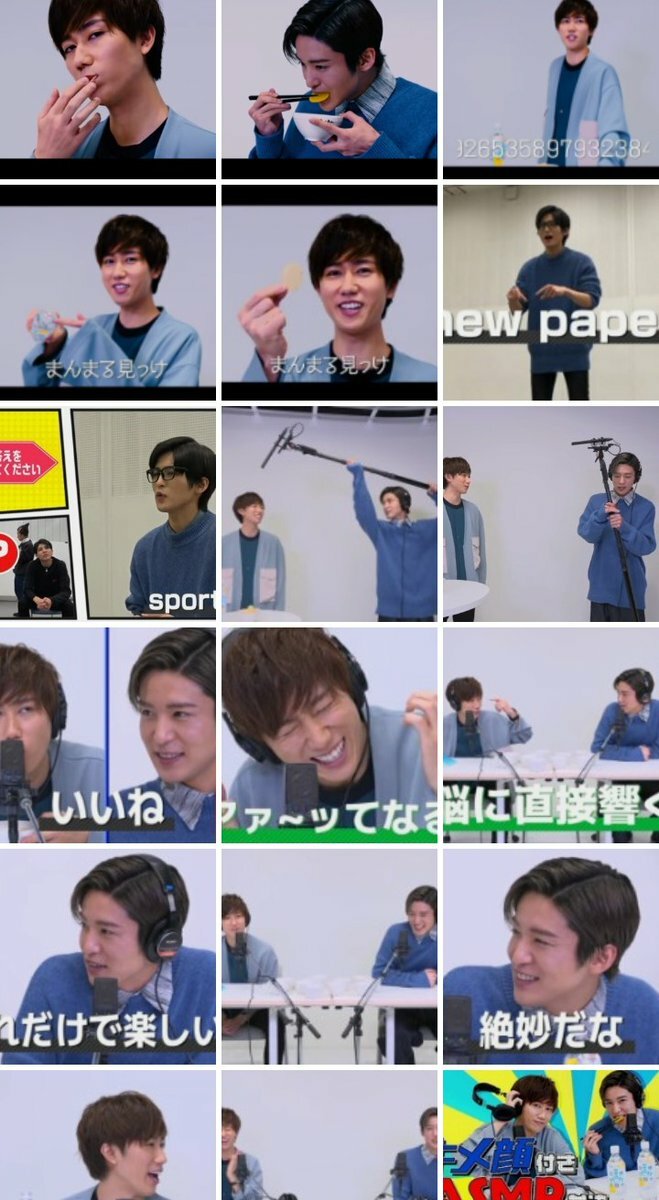Open the thumbnail captioned いいね

pyautogui.click(x=108, y=735)
